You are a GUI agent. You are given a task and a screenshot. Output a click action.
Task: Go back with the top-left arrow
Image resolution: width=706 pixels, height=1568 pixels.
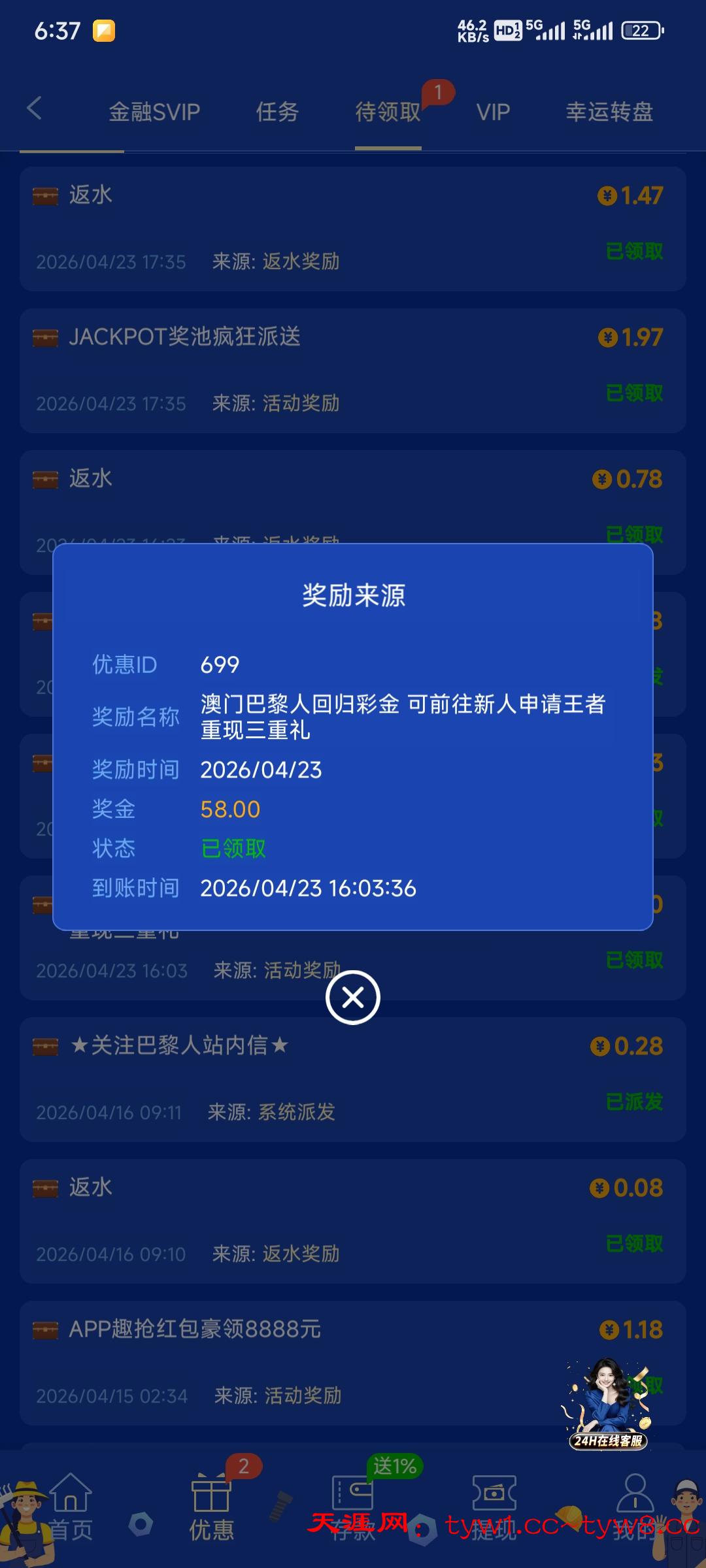pyautogui.click(x=35, y=108)
